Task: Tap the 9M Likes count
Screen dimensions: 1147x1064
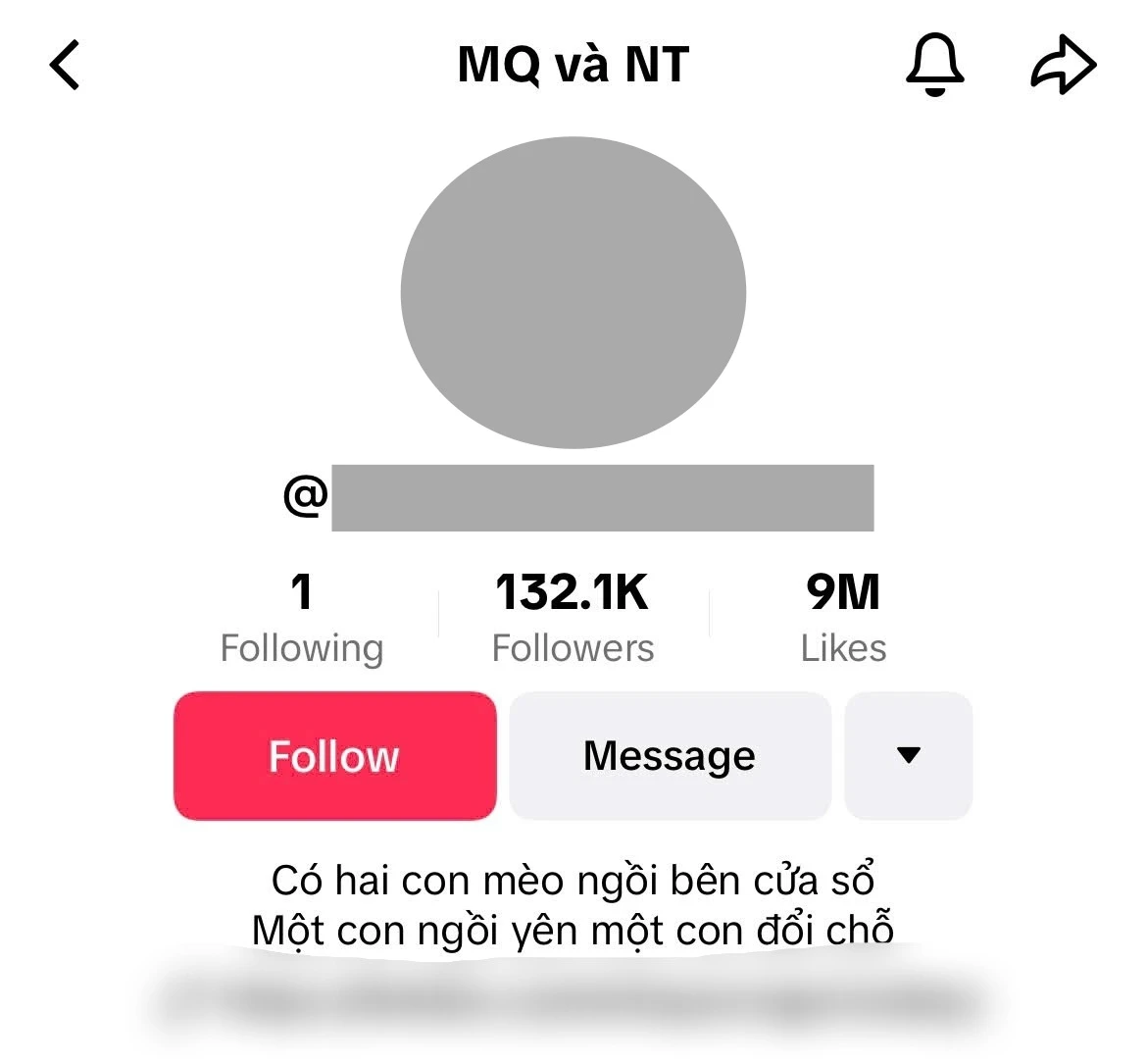Action: click(x=843, y=618)
